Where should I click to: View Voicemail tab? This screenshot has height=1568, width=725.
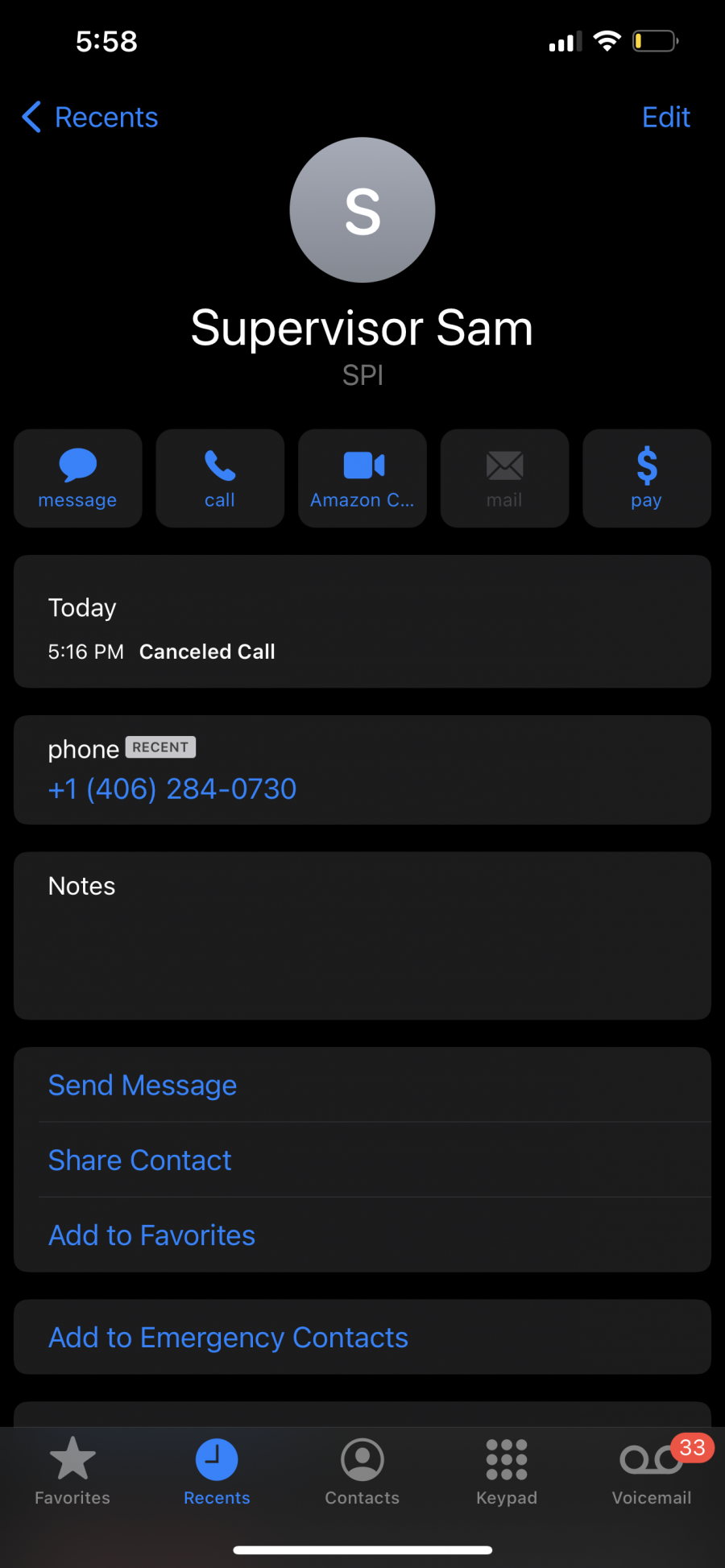(x=652, y=1472)
